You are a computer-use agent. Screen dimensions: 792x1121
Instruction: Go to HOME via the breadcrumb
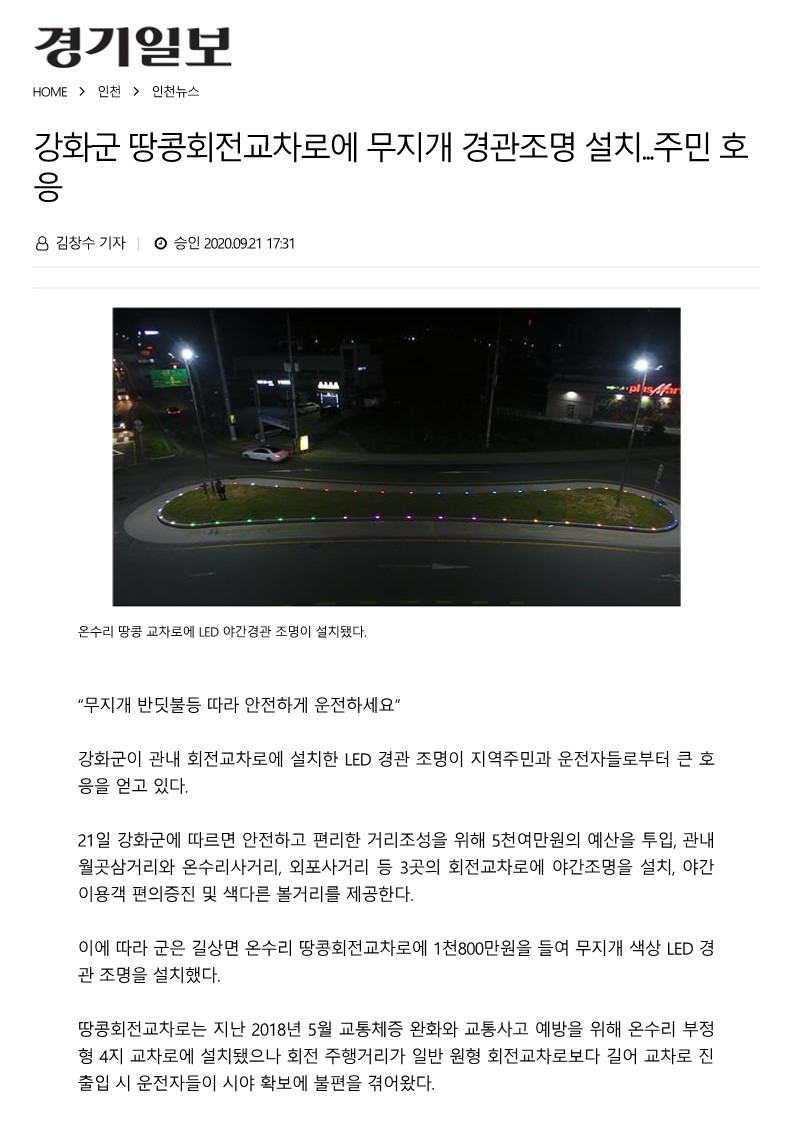tap(49, 92)
